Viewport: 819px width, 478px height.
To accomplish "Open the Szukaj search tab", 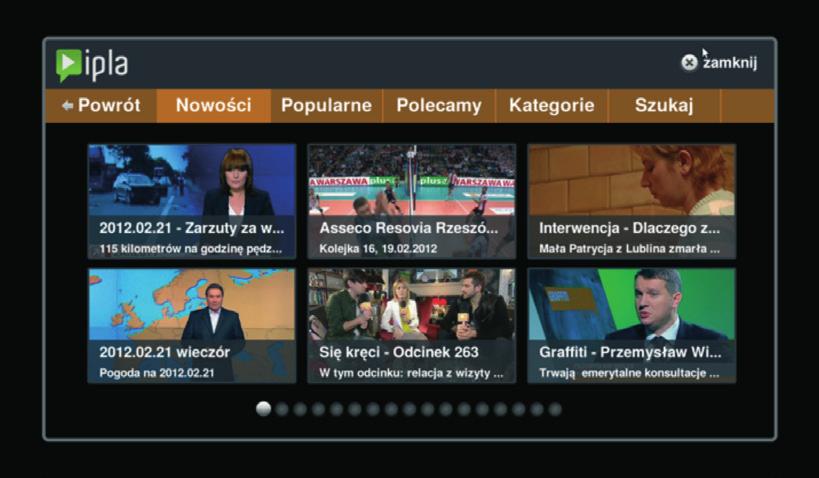I will coord(663,105).
